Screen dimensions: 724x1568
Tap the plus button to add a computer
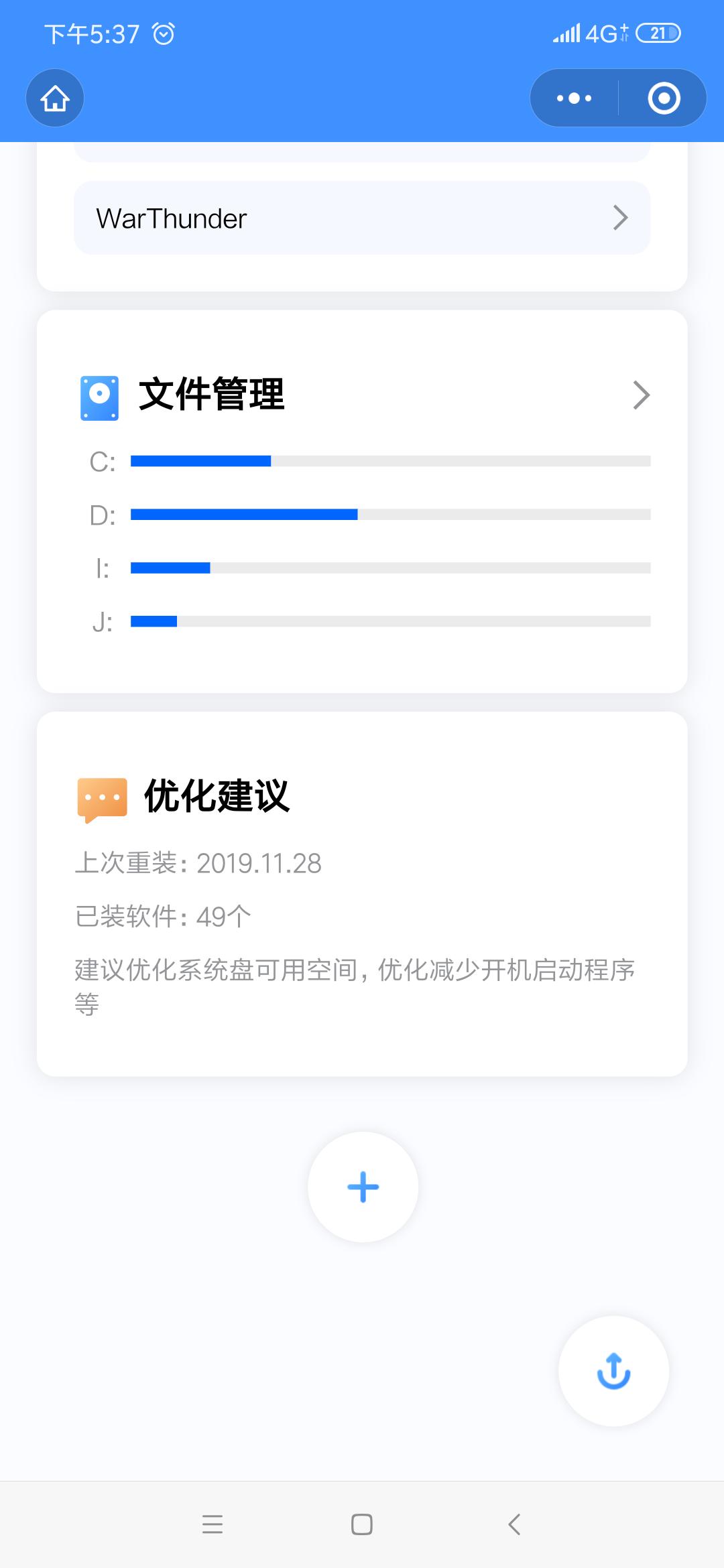point(362,1187)
